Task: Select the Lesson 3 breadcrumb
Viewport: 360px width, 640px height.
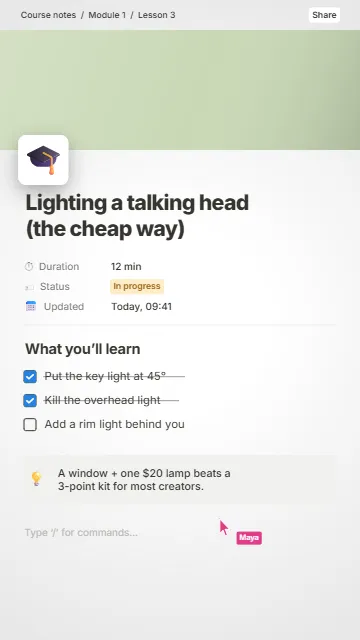Action: point(156,15)
